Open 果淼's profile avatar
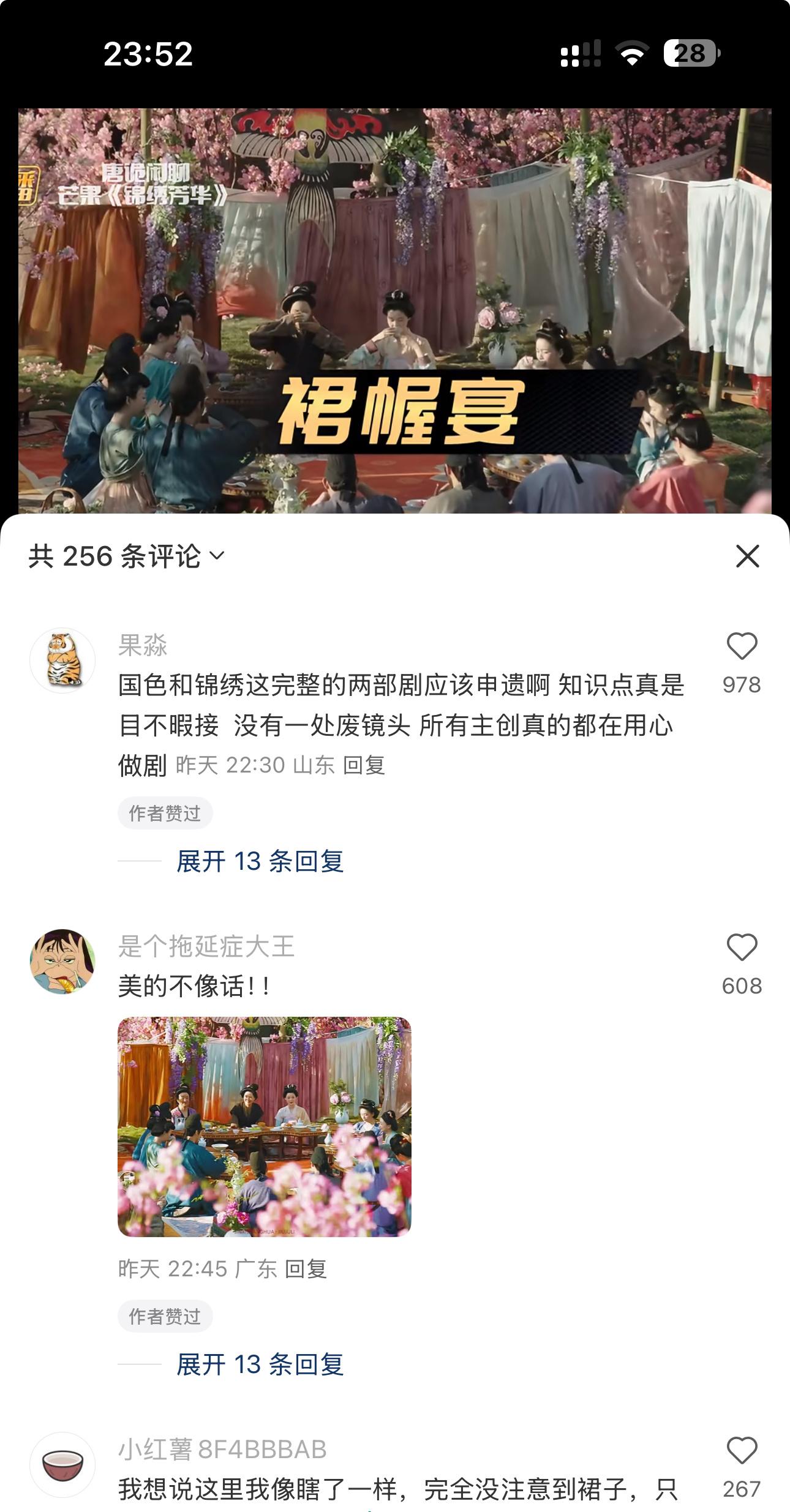Screen dimensions: 790x1512 62,661
